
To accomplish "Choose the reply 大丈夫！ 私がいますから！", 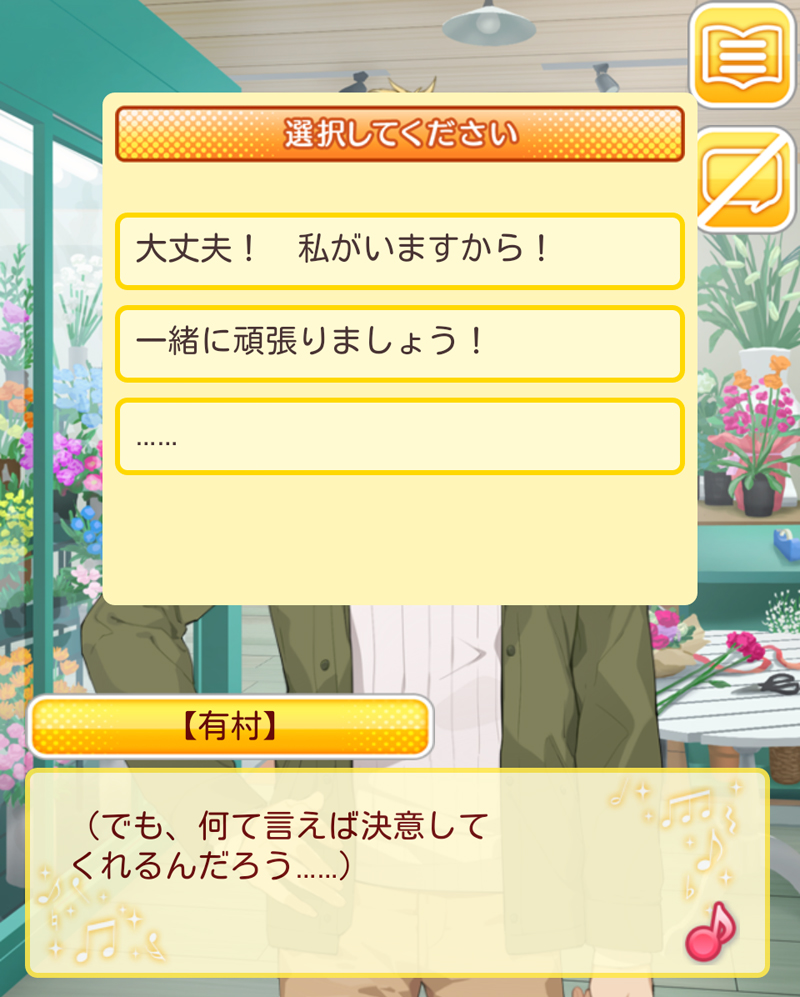I will (399, 251).
